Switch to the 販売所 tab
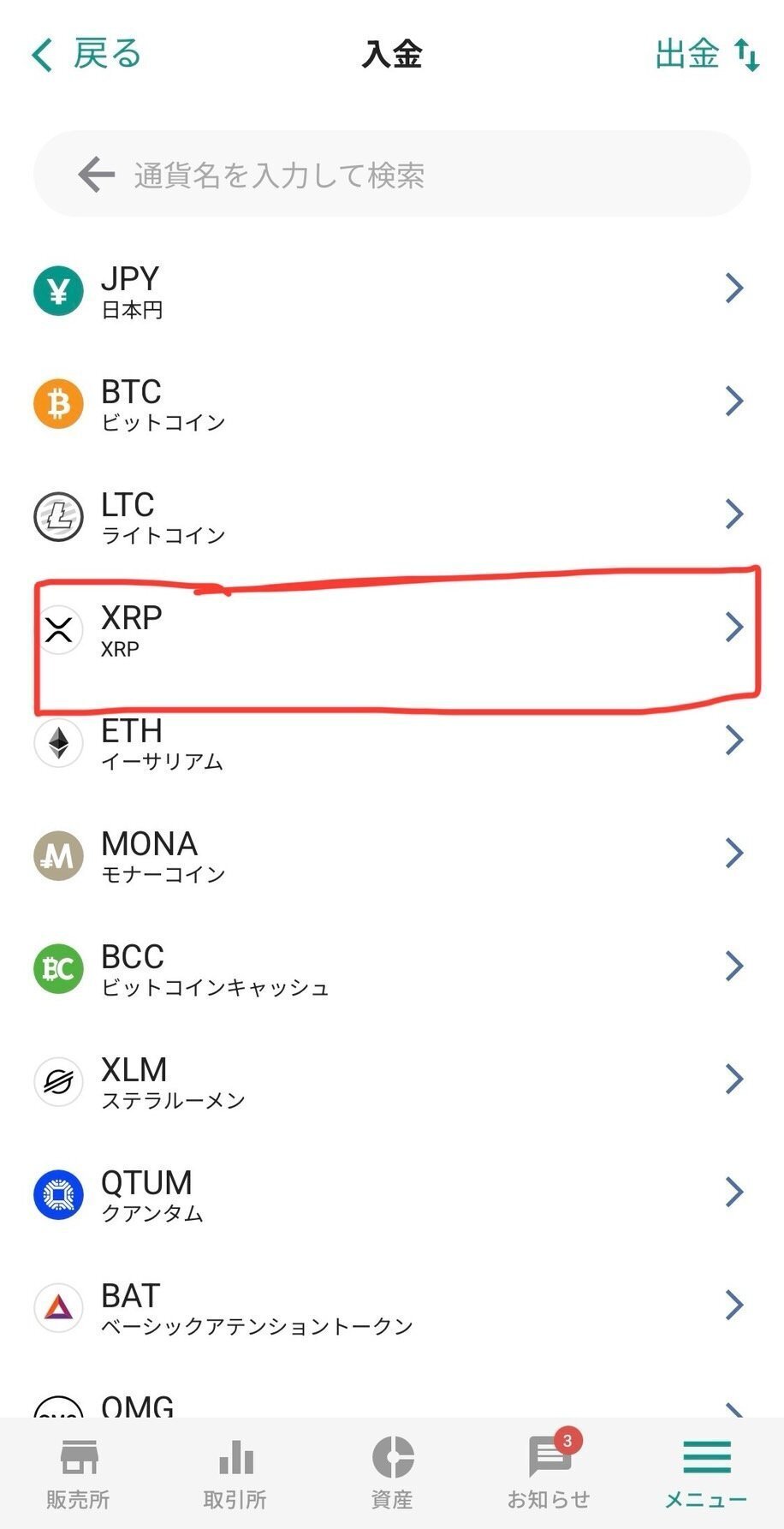 pyautogui.click(x=78, y=1473)
